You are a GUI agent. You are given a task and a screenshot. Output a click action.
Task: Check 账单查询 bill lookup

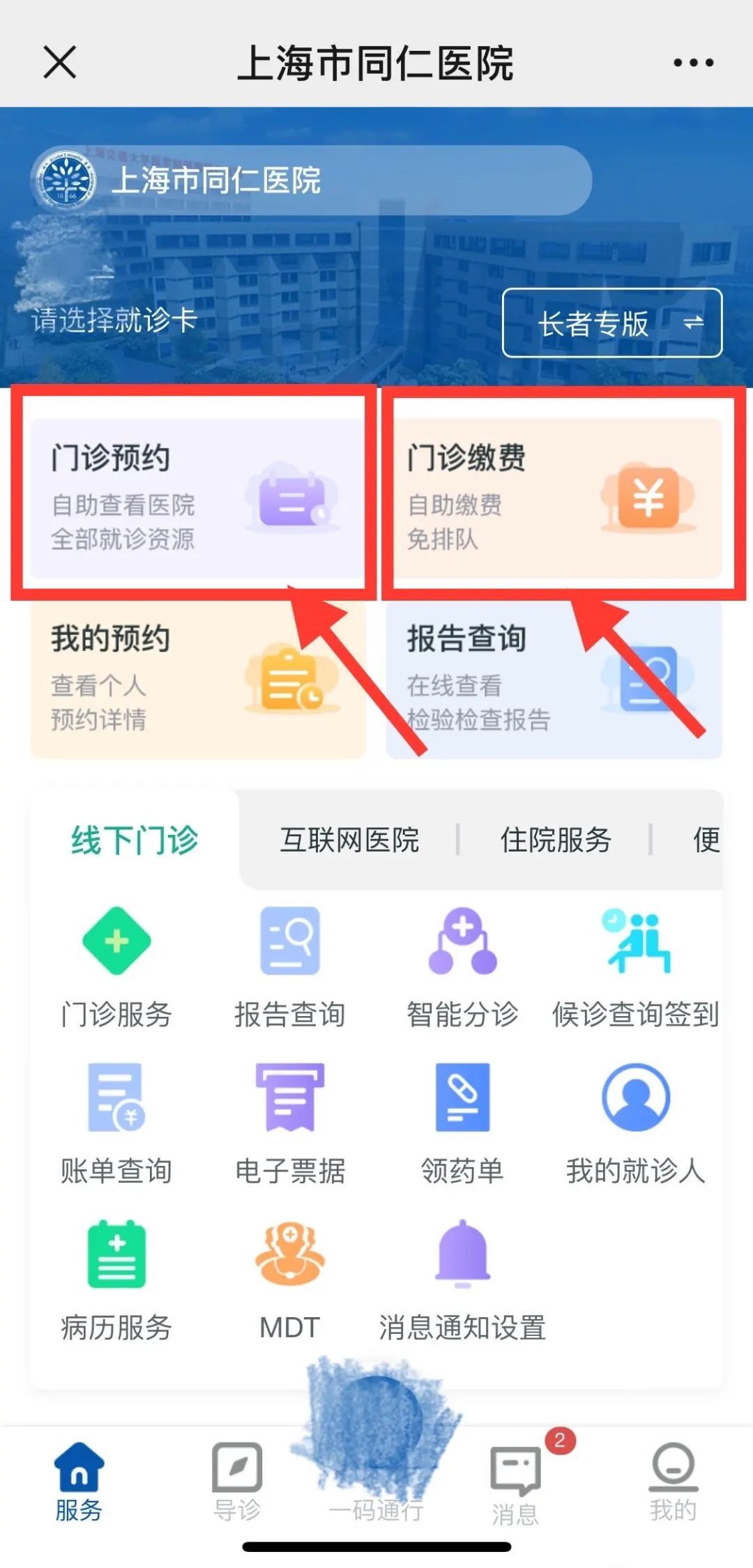[x=116, y=1122]
